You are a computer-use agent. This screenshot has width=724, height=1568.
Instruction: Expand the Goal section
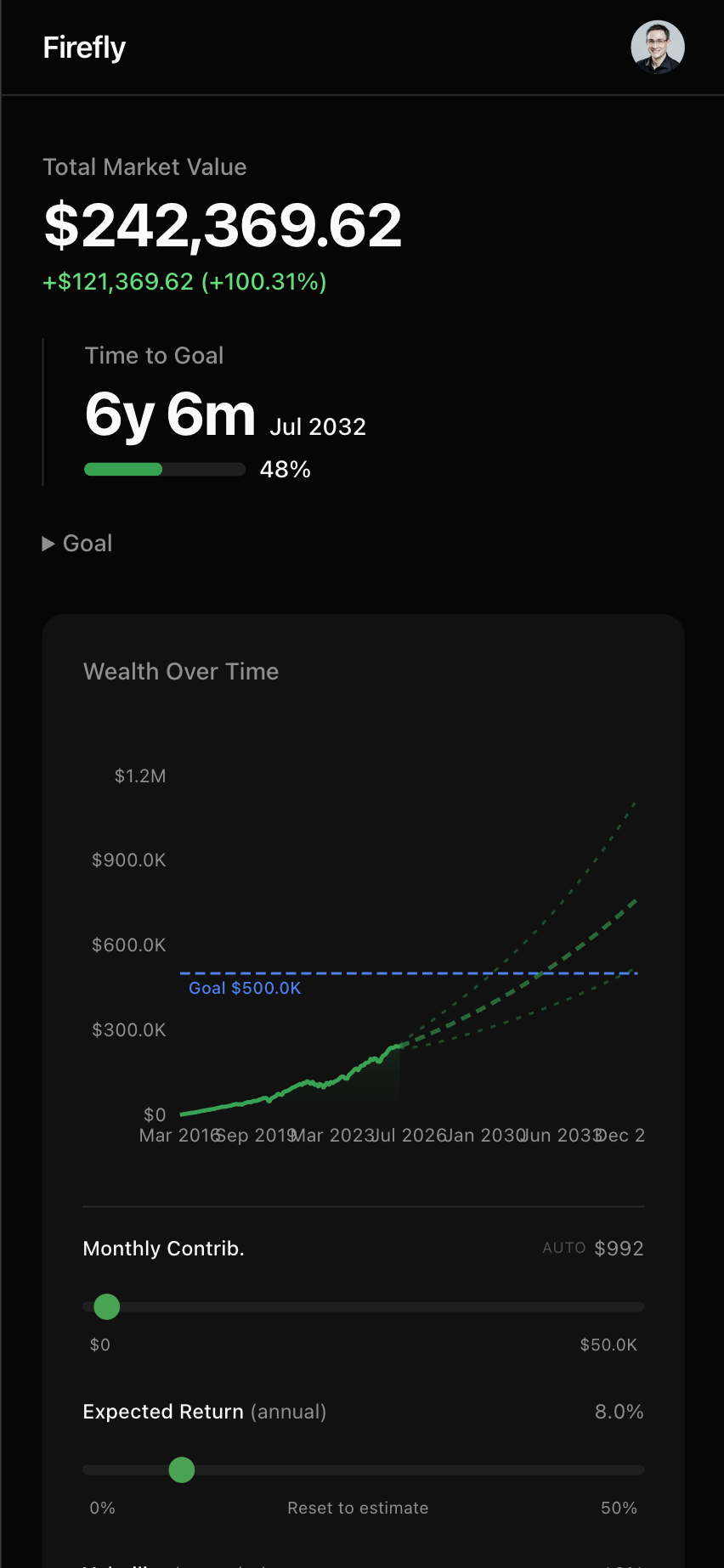77,544
